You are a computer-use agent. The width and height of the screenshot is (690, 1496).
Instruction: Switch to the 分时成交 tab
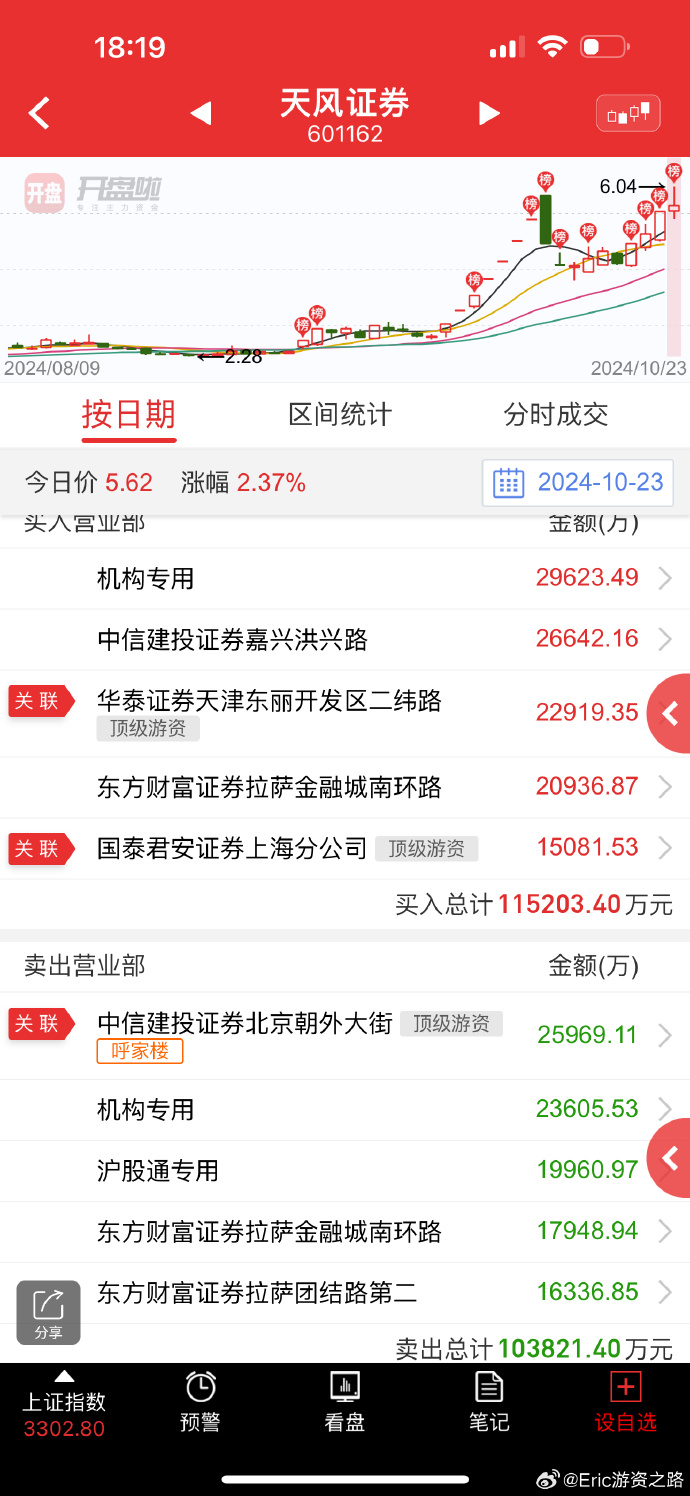coord(556,414)
